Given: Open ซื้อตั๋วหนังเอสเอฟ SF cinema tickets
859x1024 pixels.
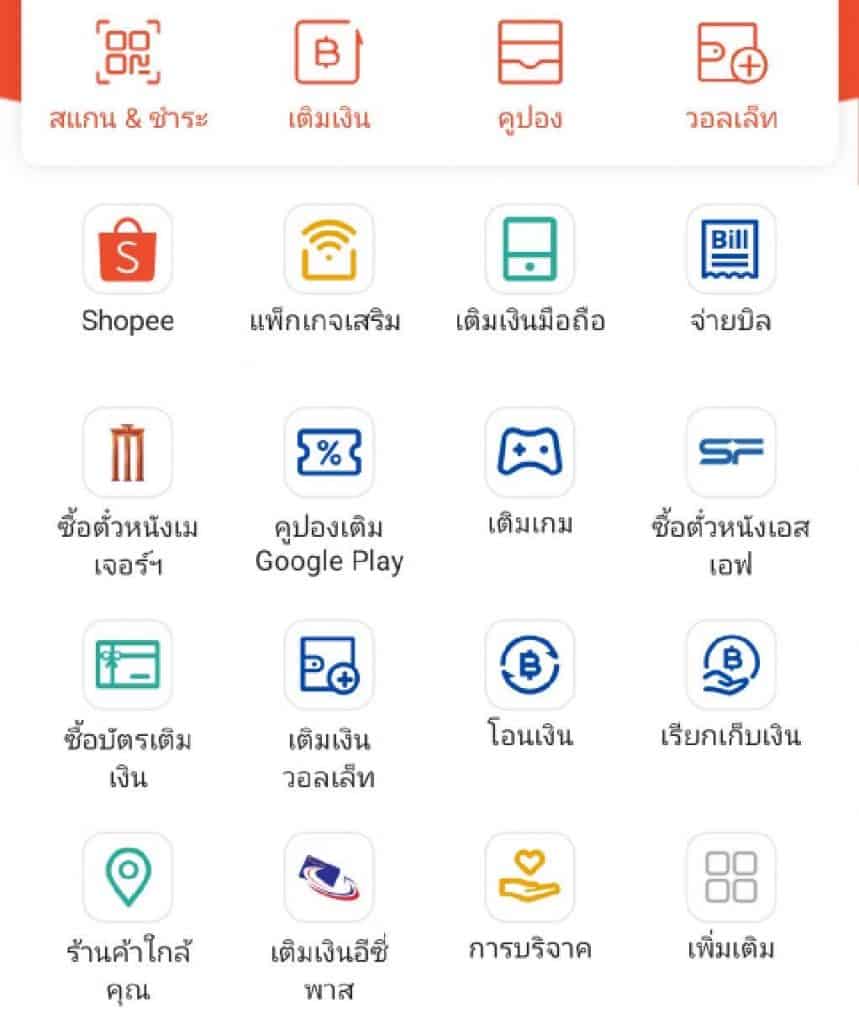Looking at the screenshot, I should click(x=730, y=451).
